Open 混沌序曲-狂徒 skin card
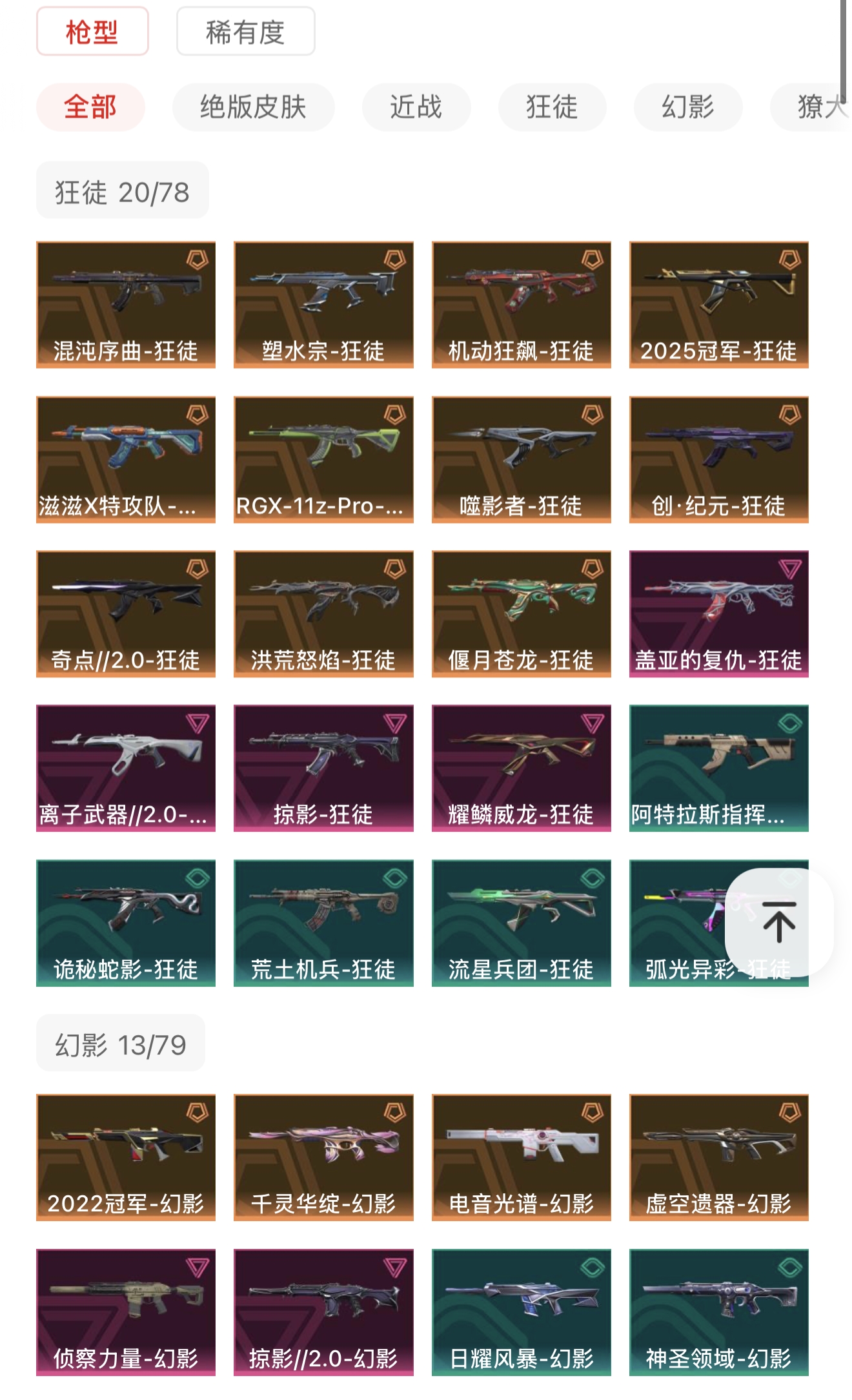Image resolution: width=852 pixels, height=1400 pixels. 126,305
